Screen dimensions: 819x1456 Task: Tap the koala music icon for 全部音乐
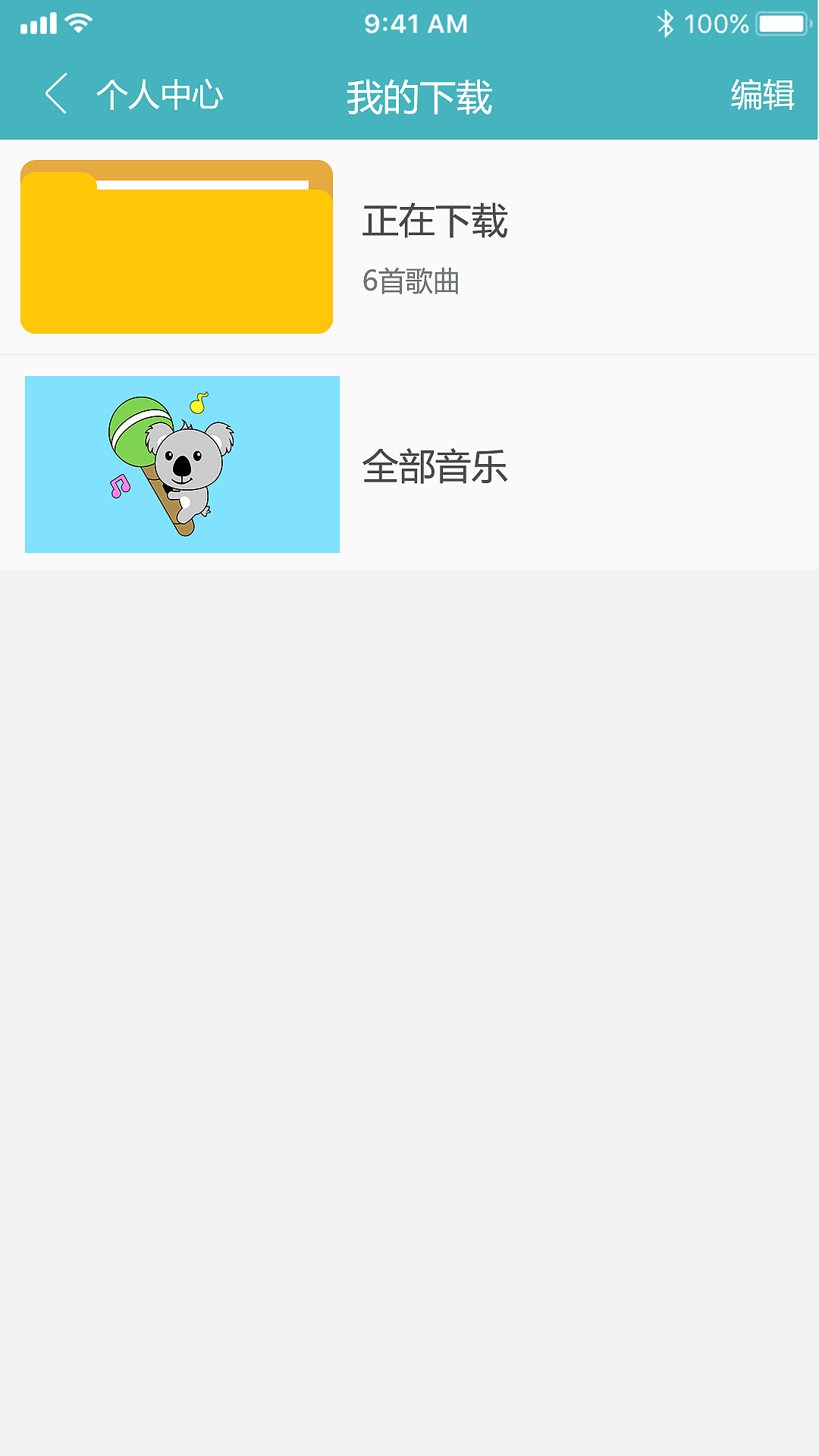tap(182, 463)
